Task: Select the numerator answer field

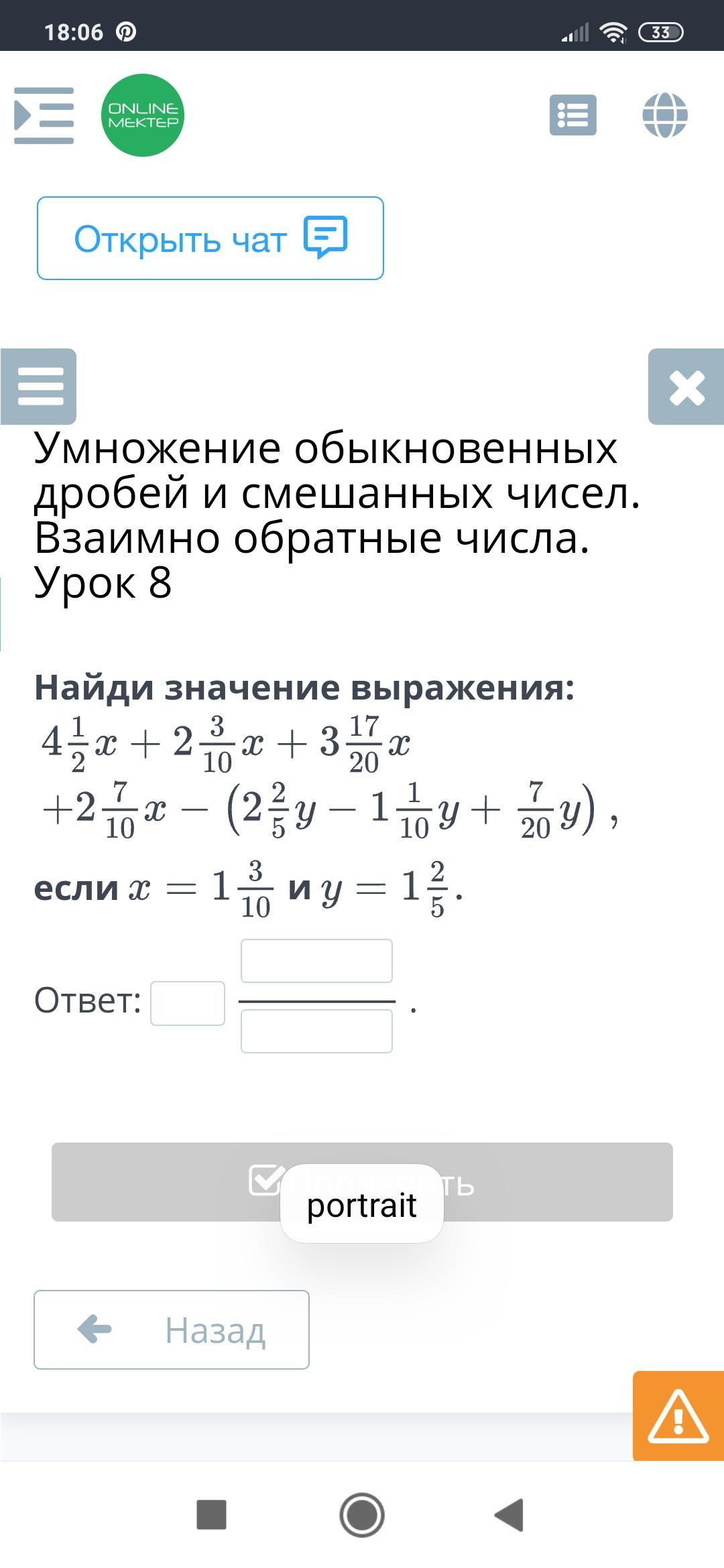Action: click(x=316, y=960)
